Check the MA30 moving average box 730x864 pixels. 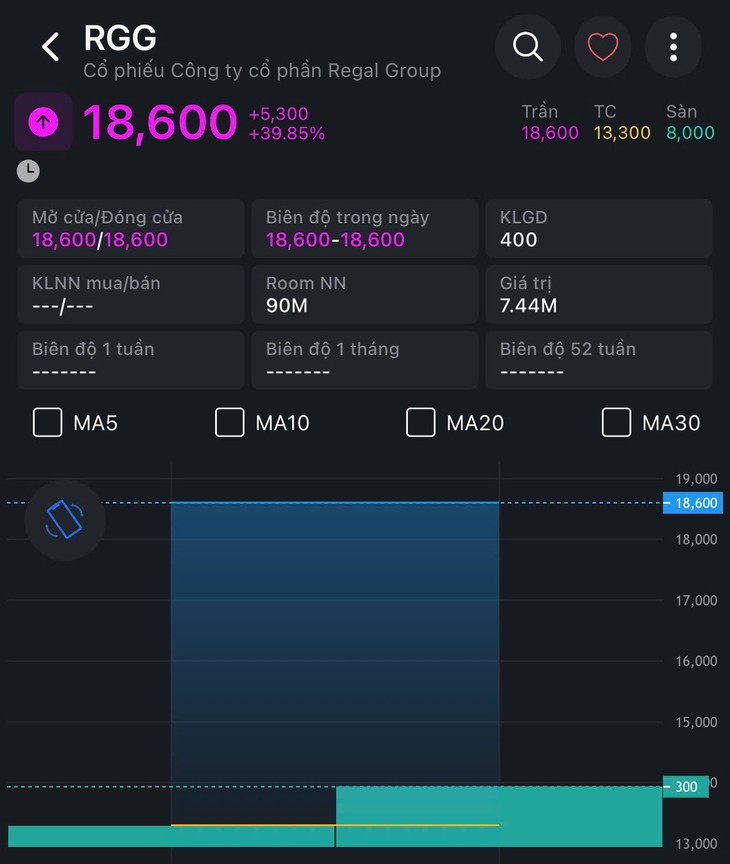[x=616, y=423]
